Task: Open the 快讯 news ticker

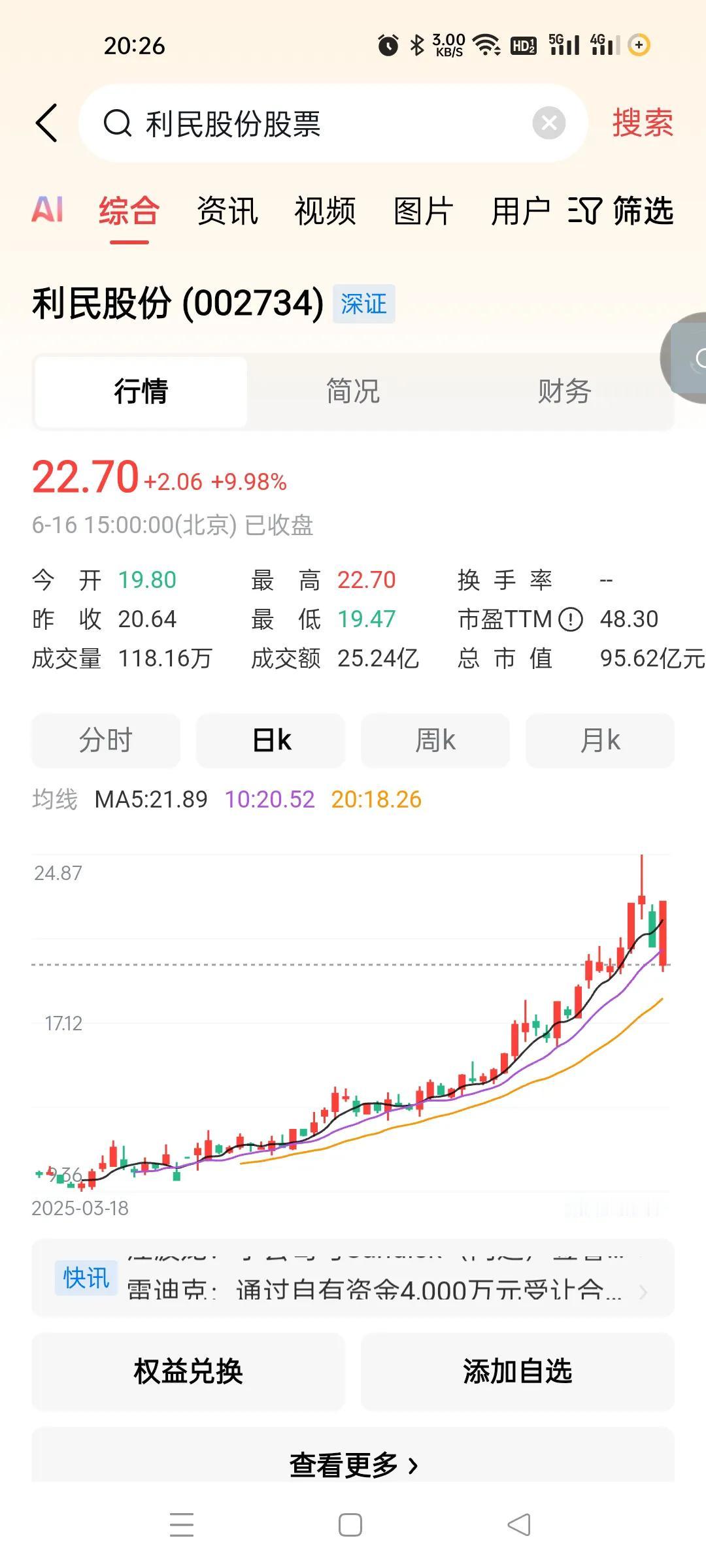Action: point(353,1277)
